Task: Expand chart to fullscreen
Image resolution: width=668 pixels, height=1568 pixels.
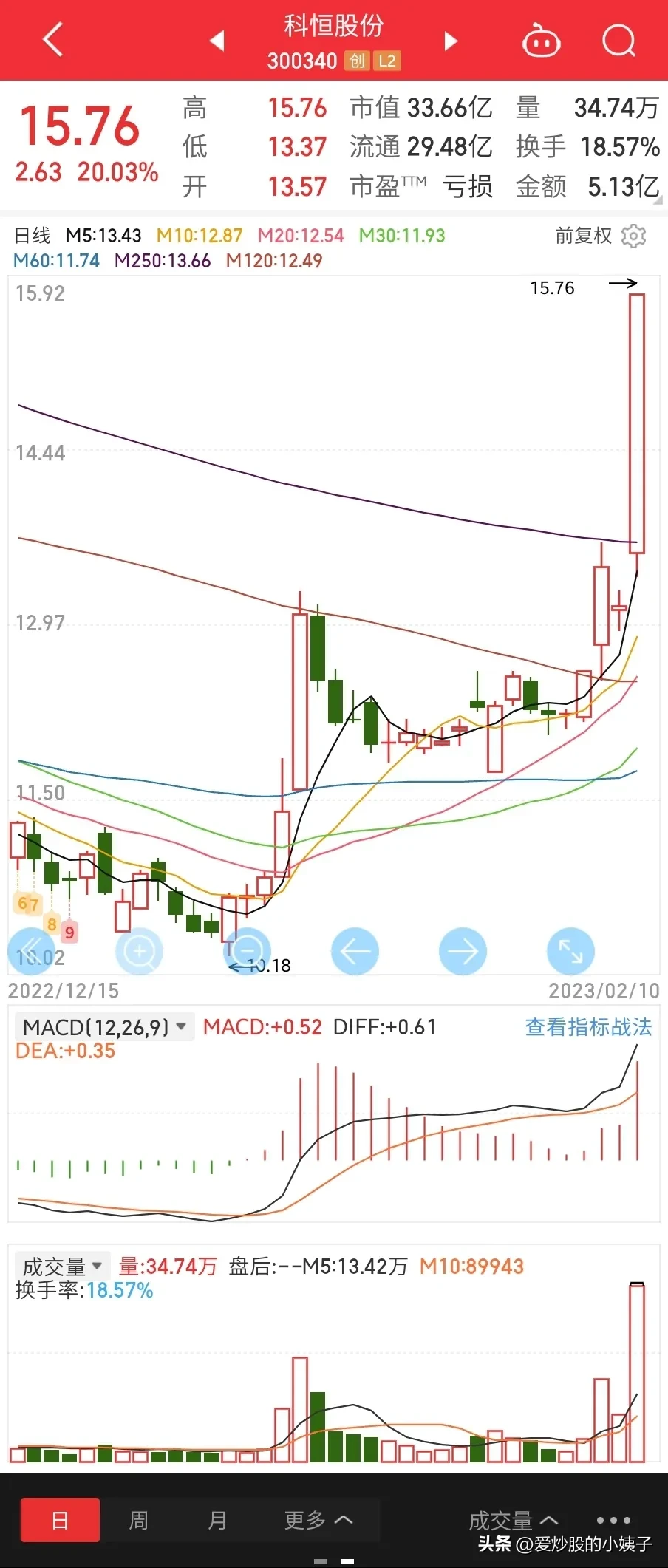Action: point(570,951)
